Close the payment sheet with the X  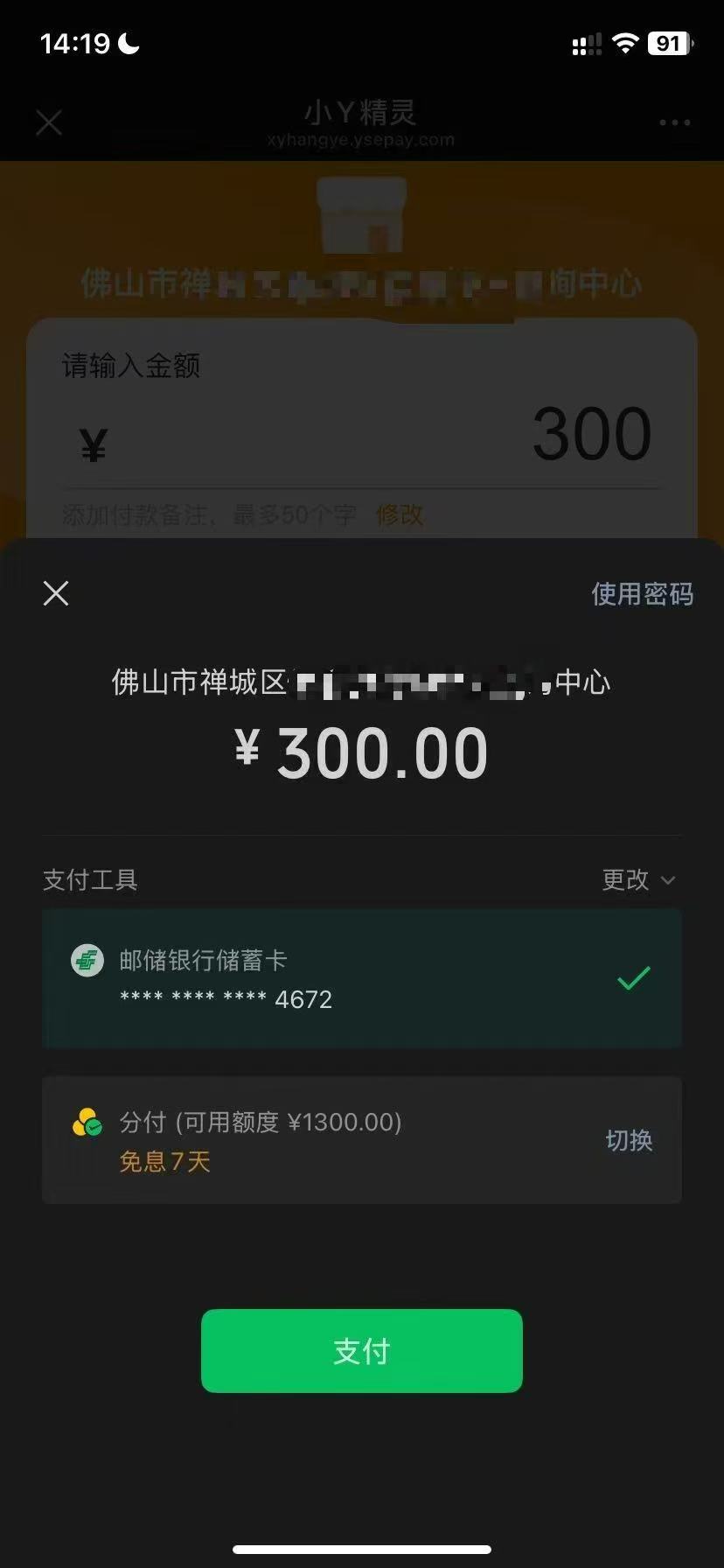pos(56,593)
